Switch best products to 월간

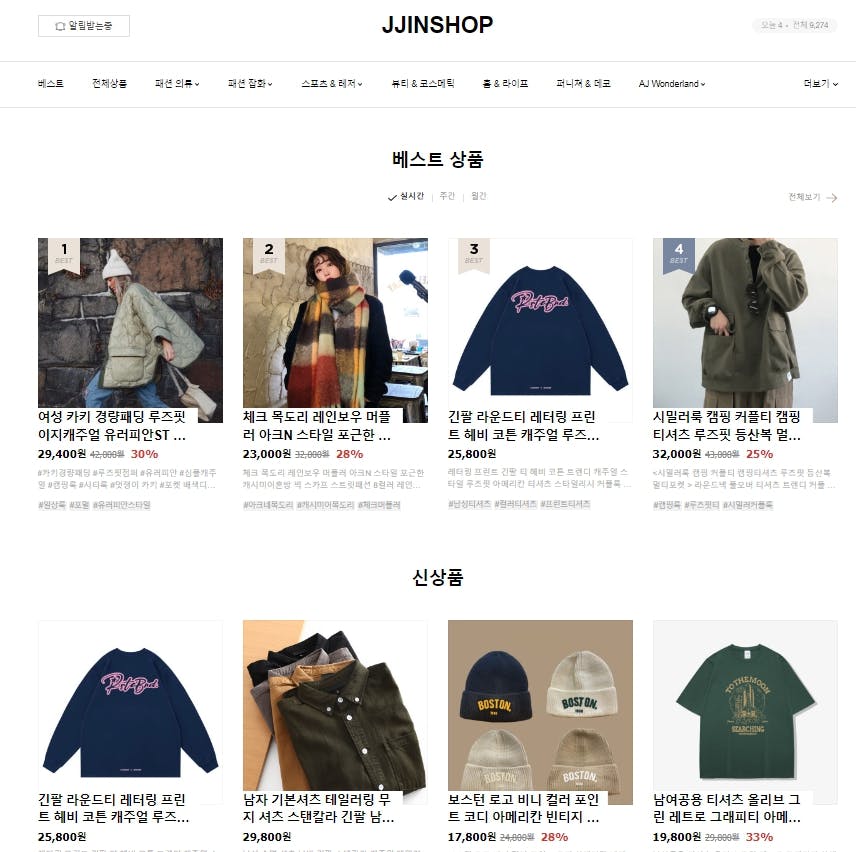pos(479,197)
